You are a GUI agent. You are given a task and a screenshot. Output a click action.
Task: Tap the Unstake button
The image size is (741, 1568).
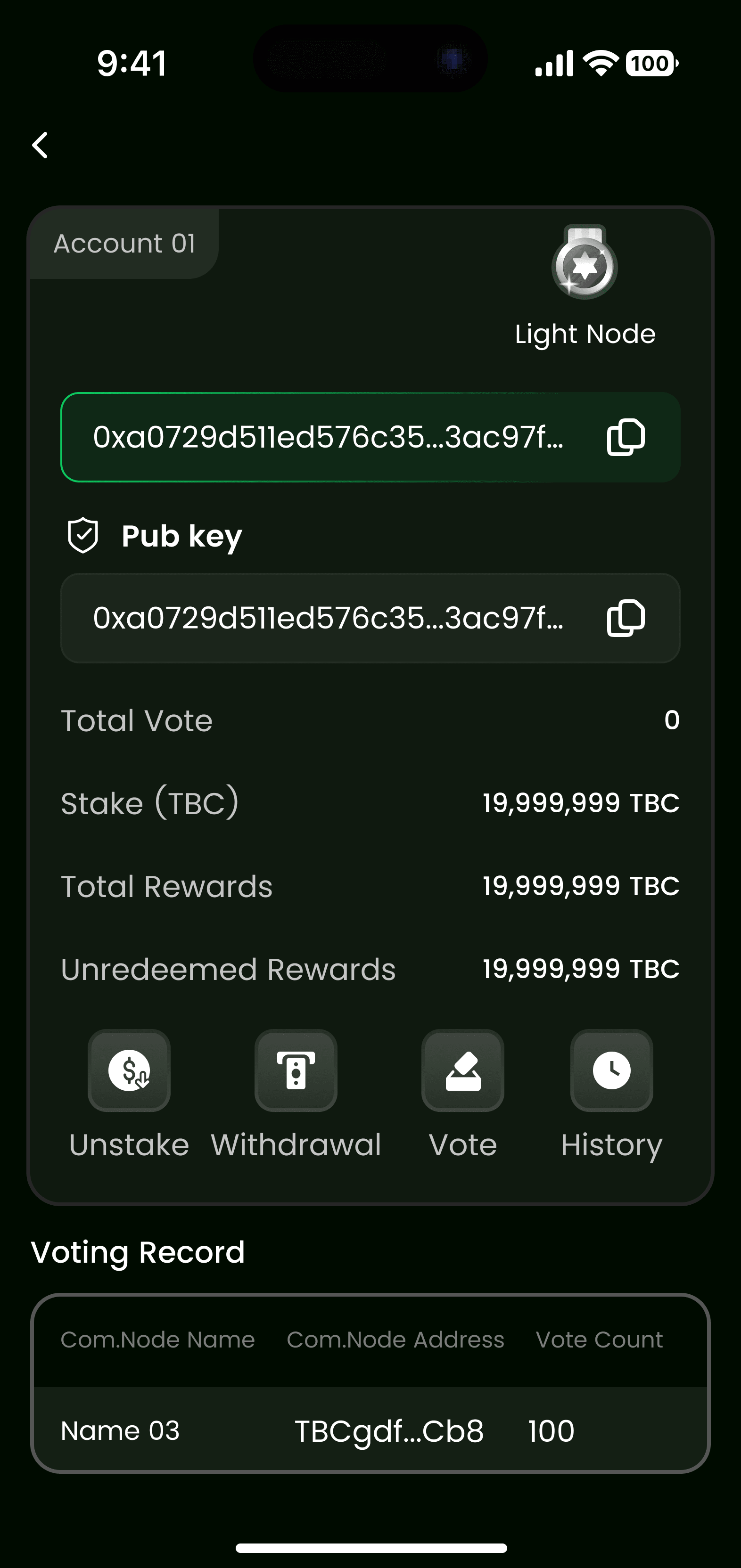click(x=129, y=1070)
